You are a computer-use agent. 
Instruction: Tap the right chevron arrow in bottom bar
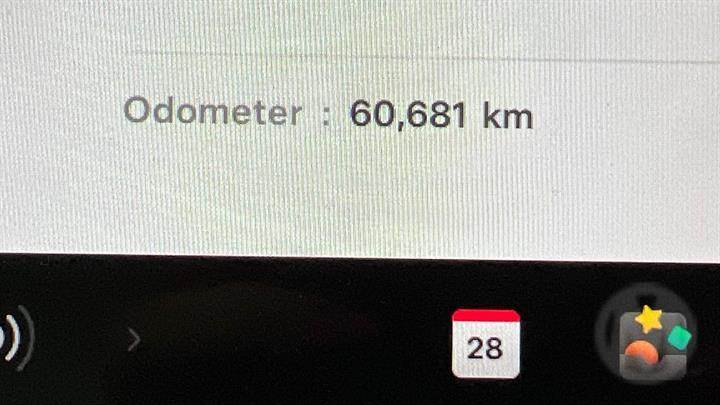(134, 341)
